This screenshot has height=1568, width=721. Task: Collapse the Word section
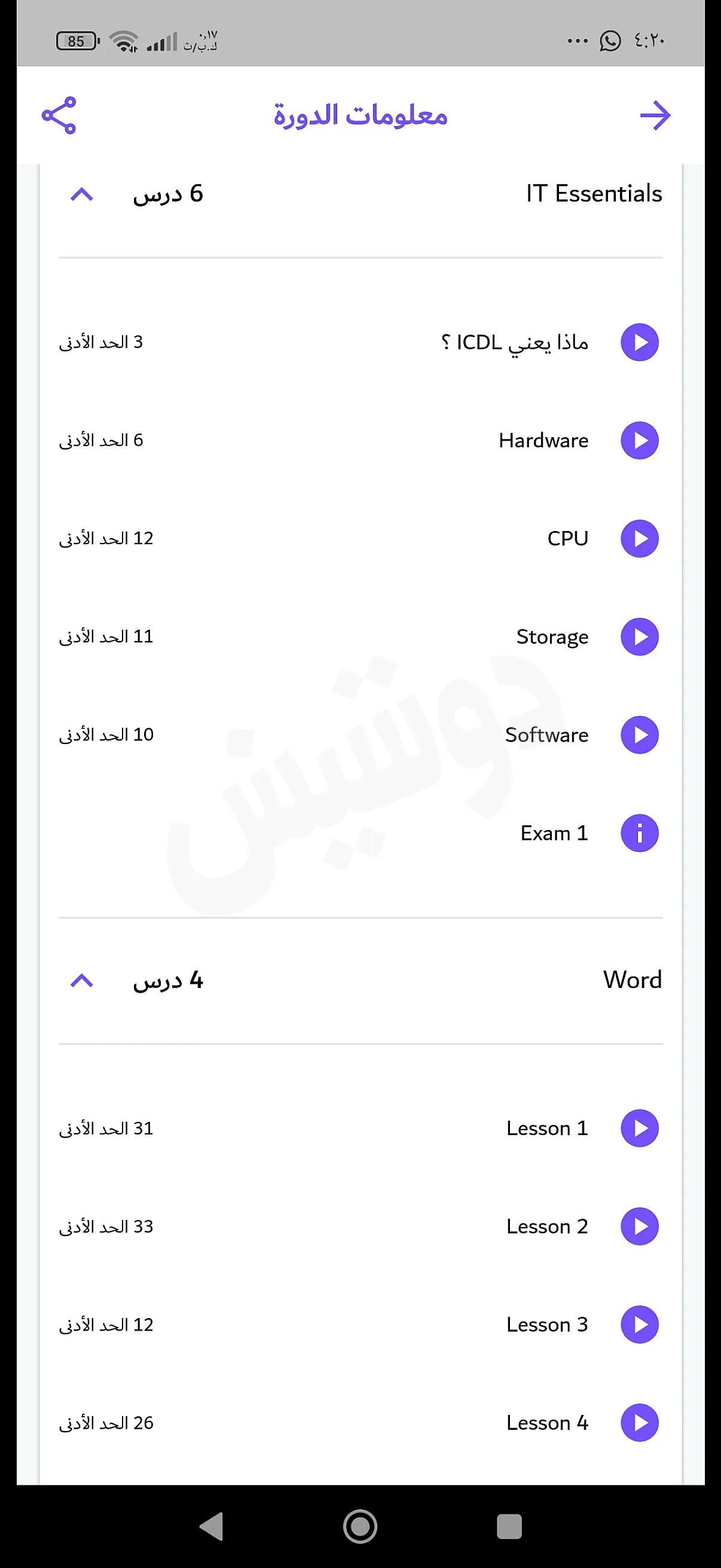coord(81,981)
